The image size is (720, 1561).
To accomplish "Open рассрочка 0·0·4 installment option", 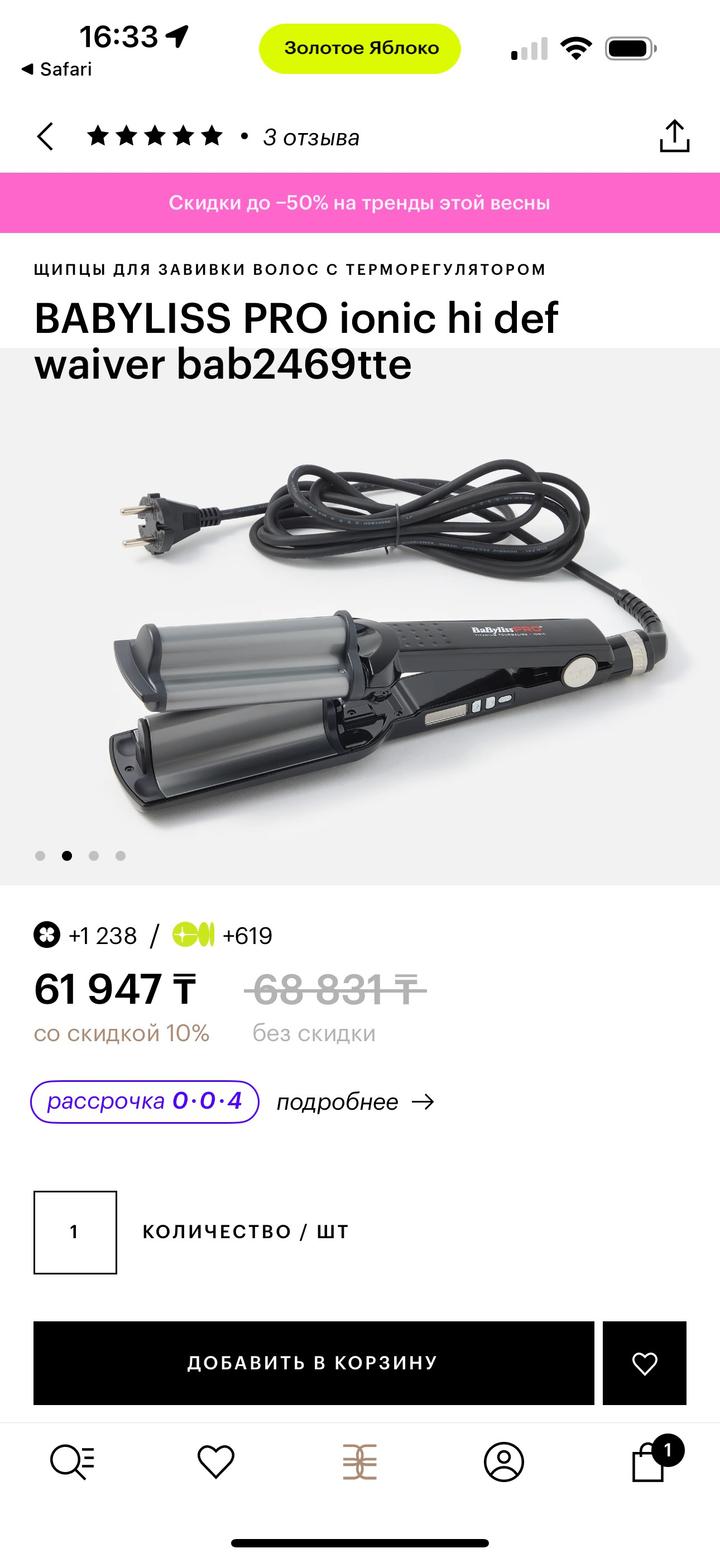I will point(145,1102).
